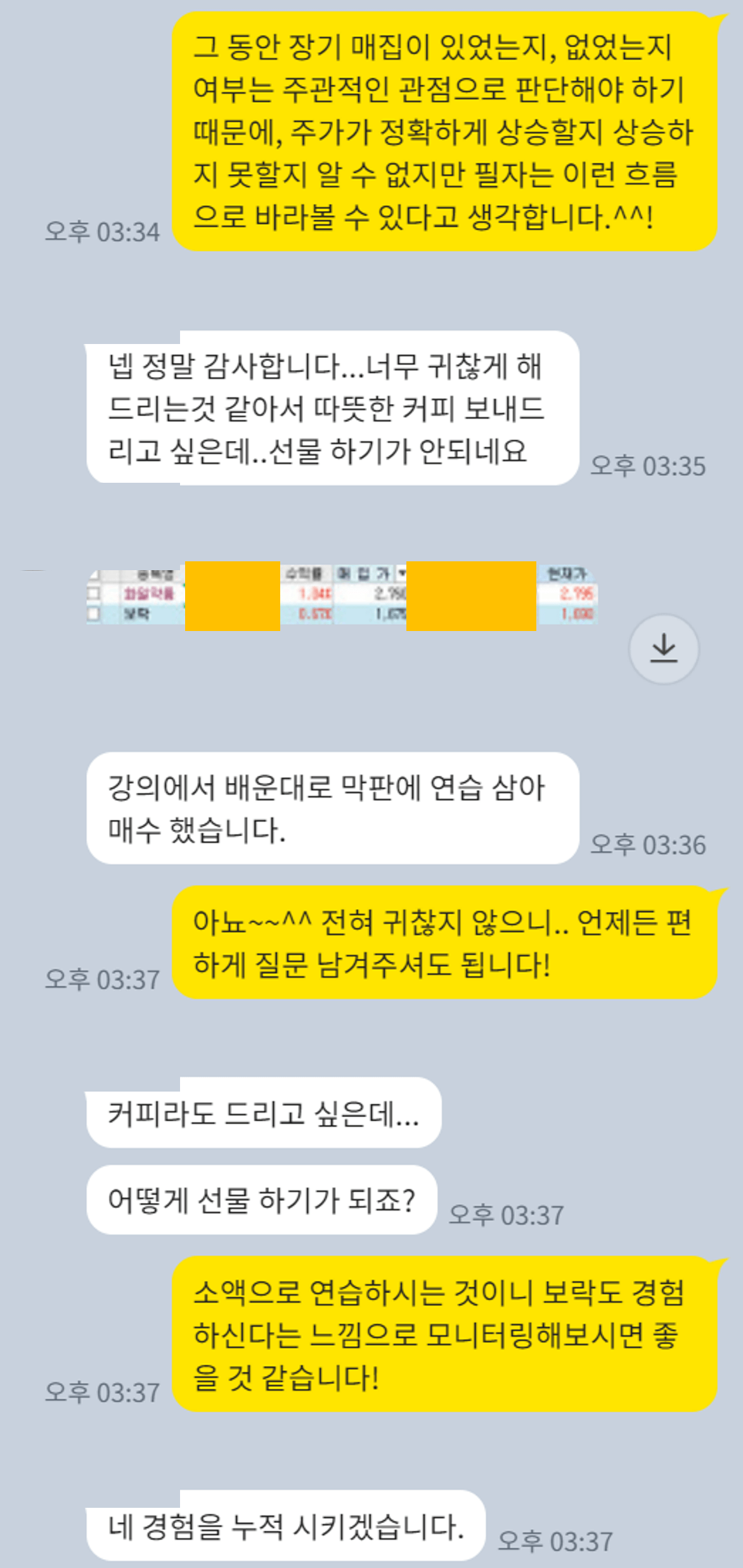Screen dimensions: 743x1568
Task: Click the 오후 03:34 timestamp
Action: 103,231
